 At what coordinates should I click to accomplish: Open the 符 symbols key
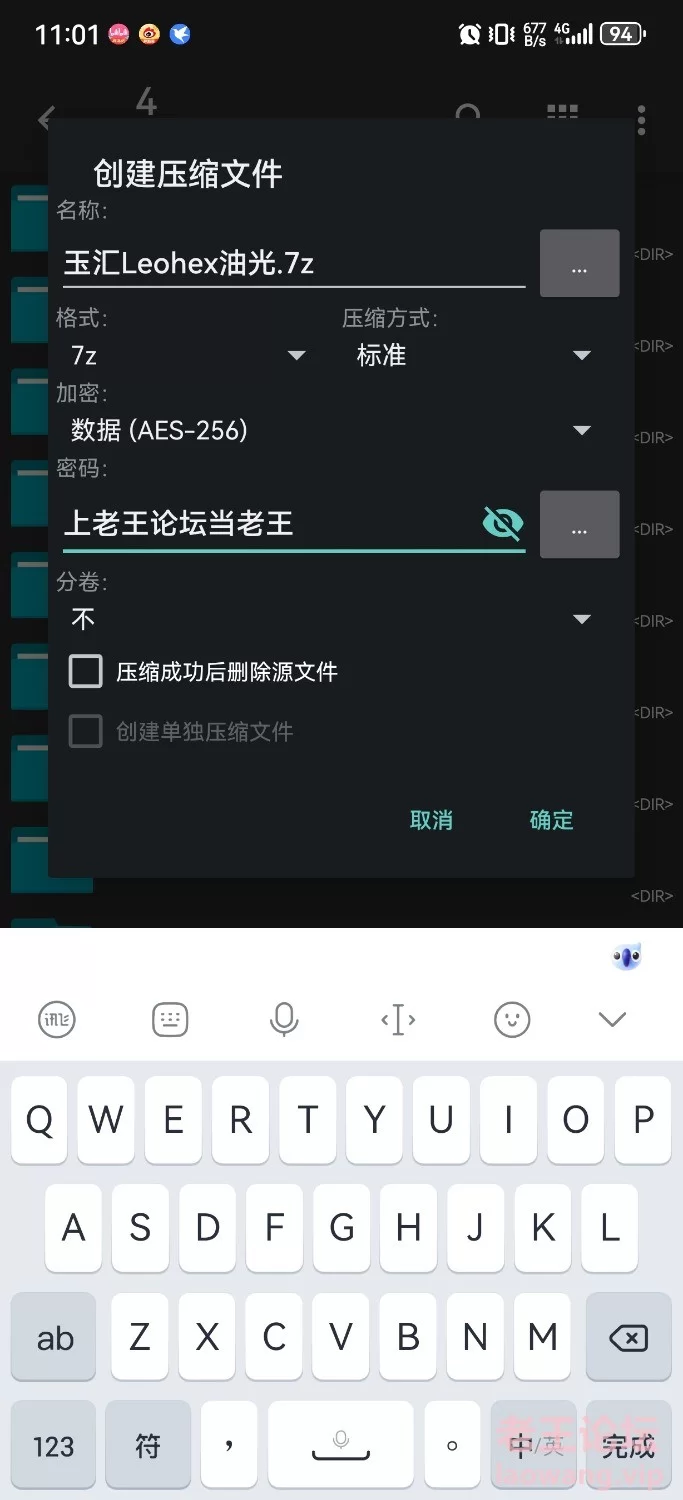pyautogui.click(x=148, y=1446)
